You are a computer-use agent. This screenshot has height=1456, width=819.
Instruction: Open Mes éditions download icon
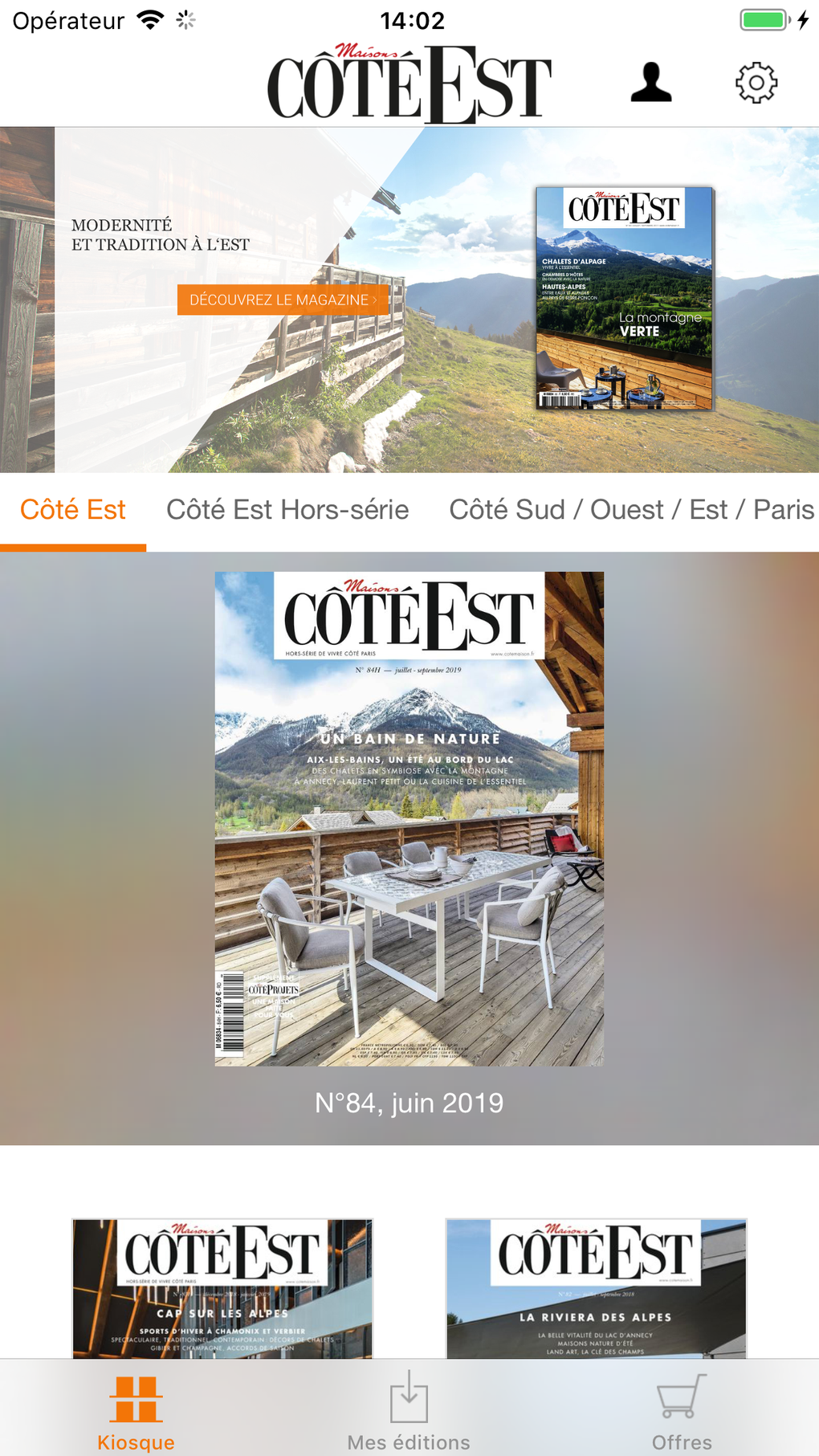tap(409, 1396)
